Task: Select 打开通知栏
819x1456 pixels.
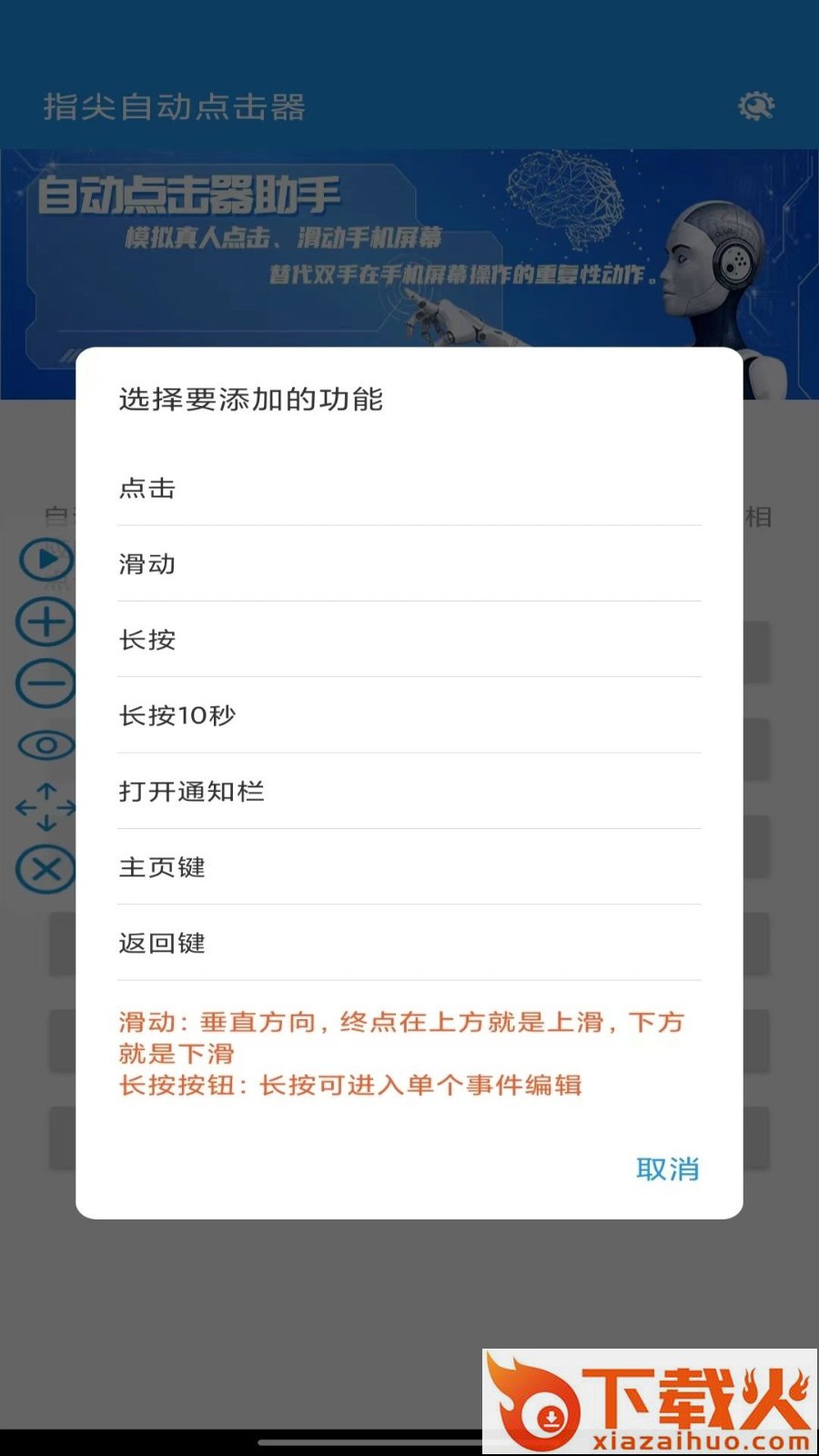Action: [x=409, y=791]
